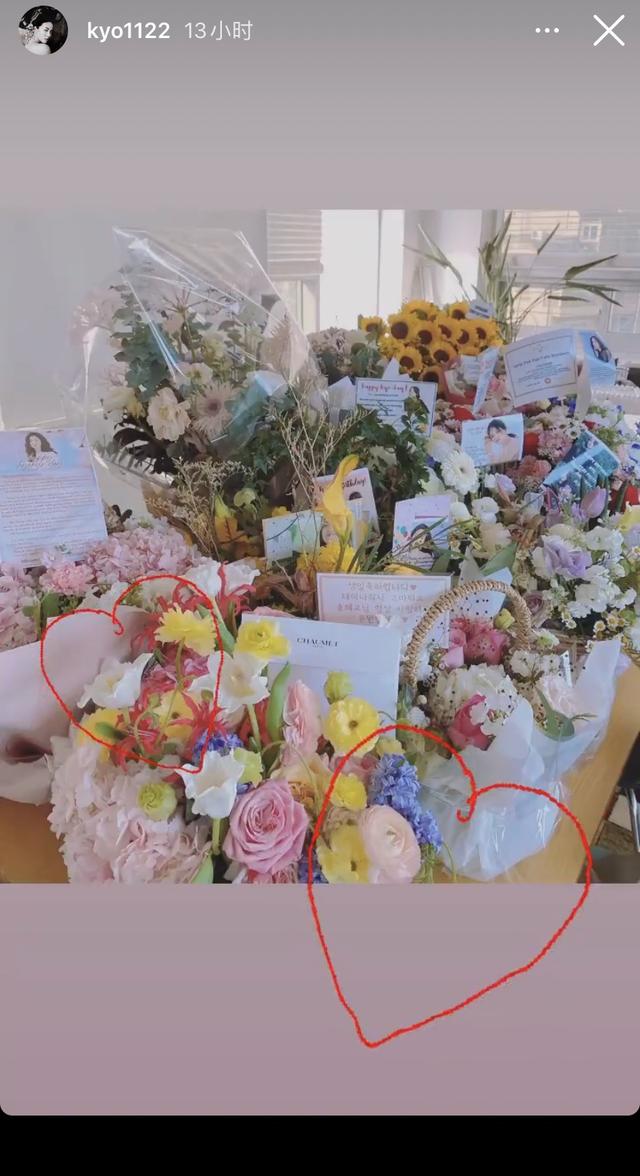Tap the kyo1122 username

128,31
